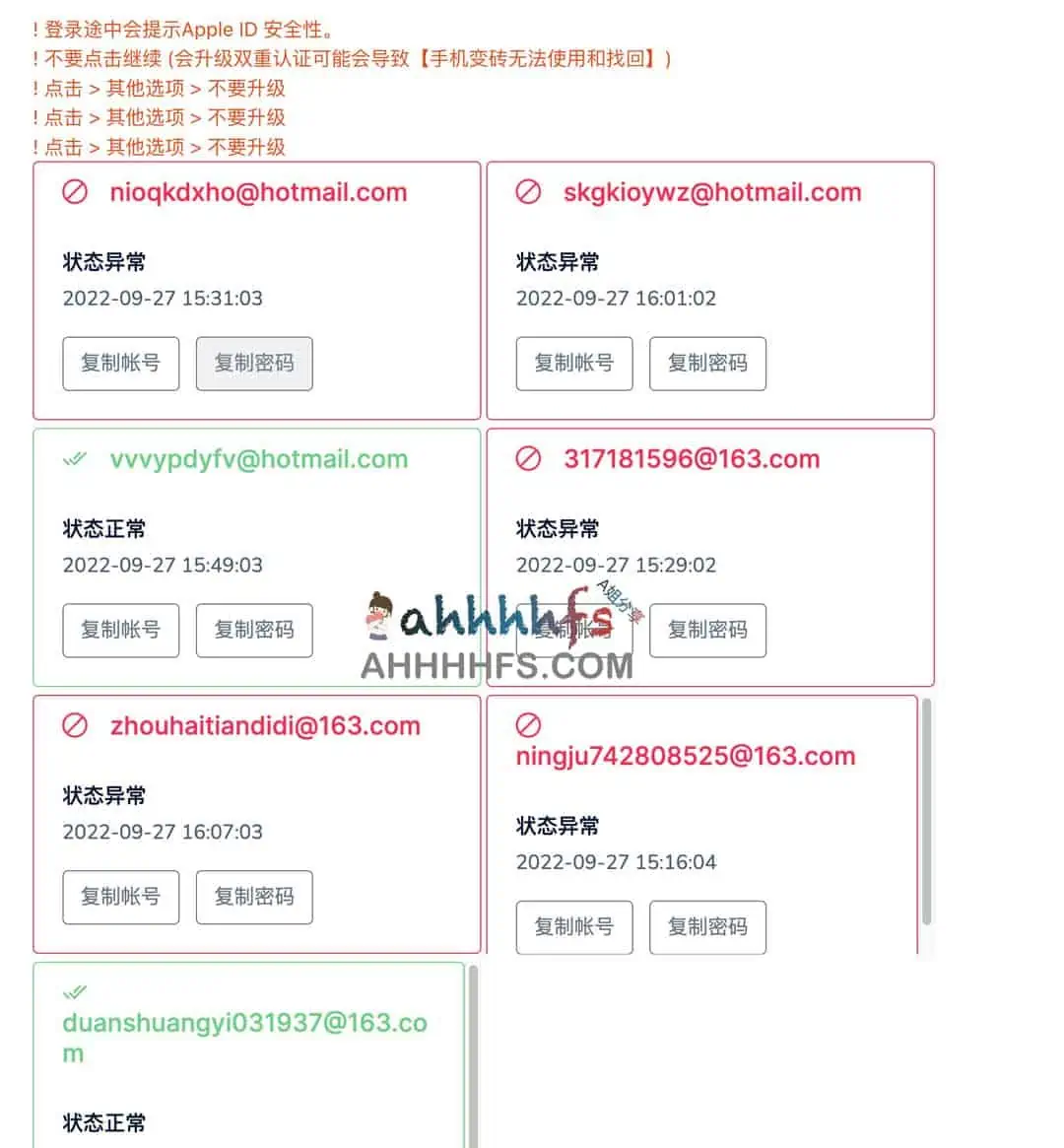Copy password for ningju742808525@163.com
This screenshot has width=1064, height=1148.
tap(707, 927)
